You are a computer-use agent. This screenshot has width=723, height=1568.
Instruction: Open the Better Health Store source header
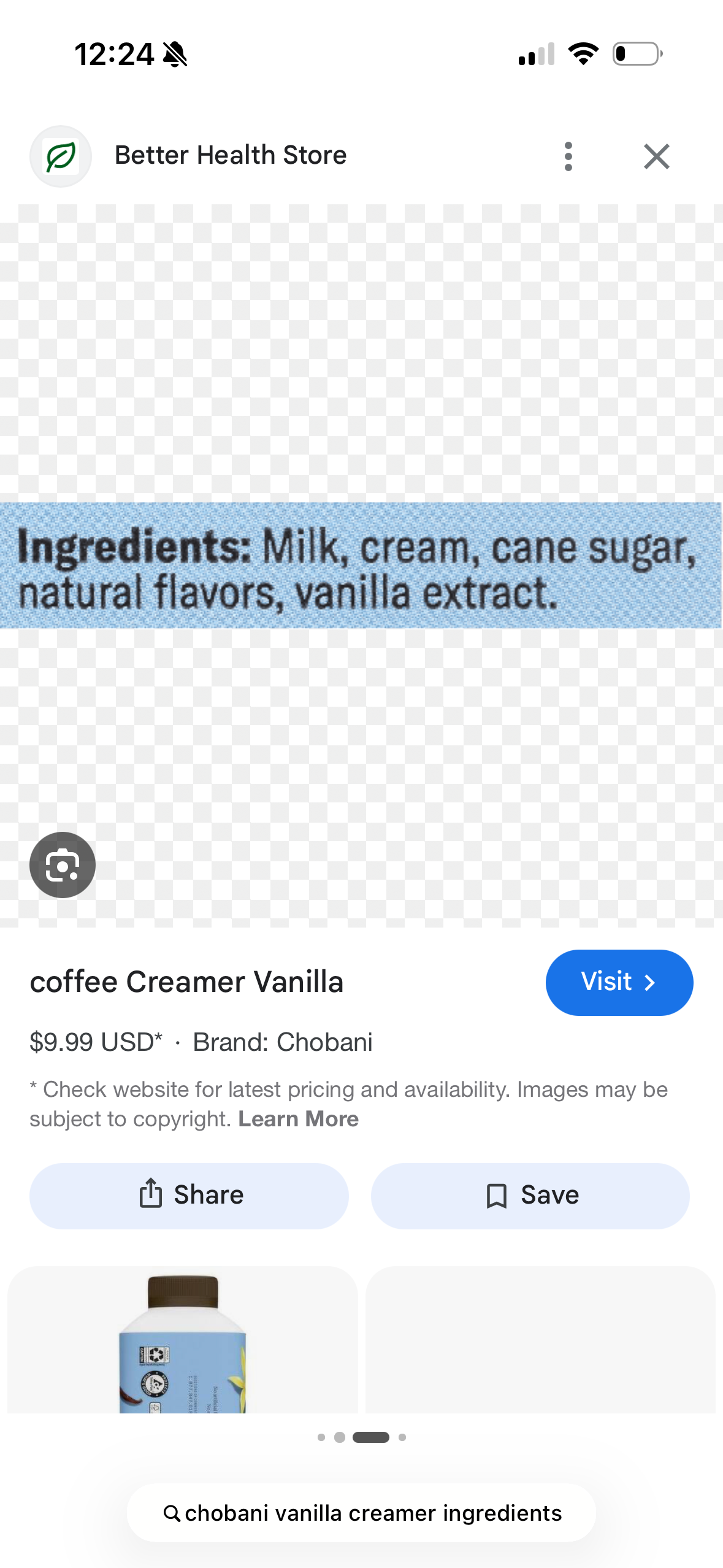[x=230, y=156]
